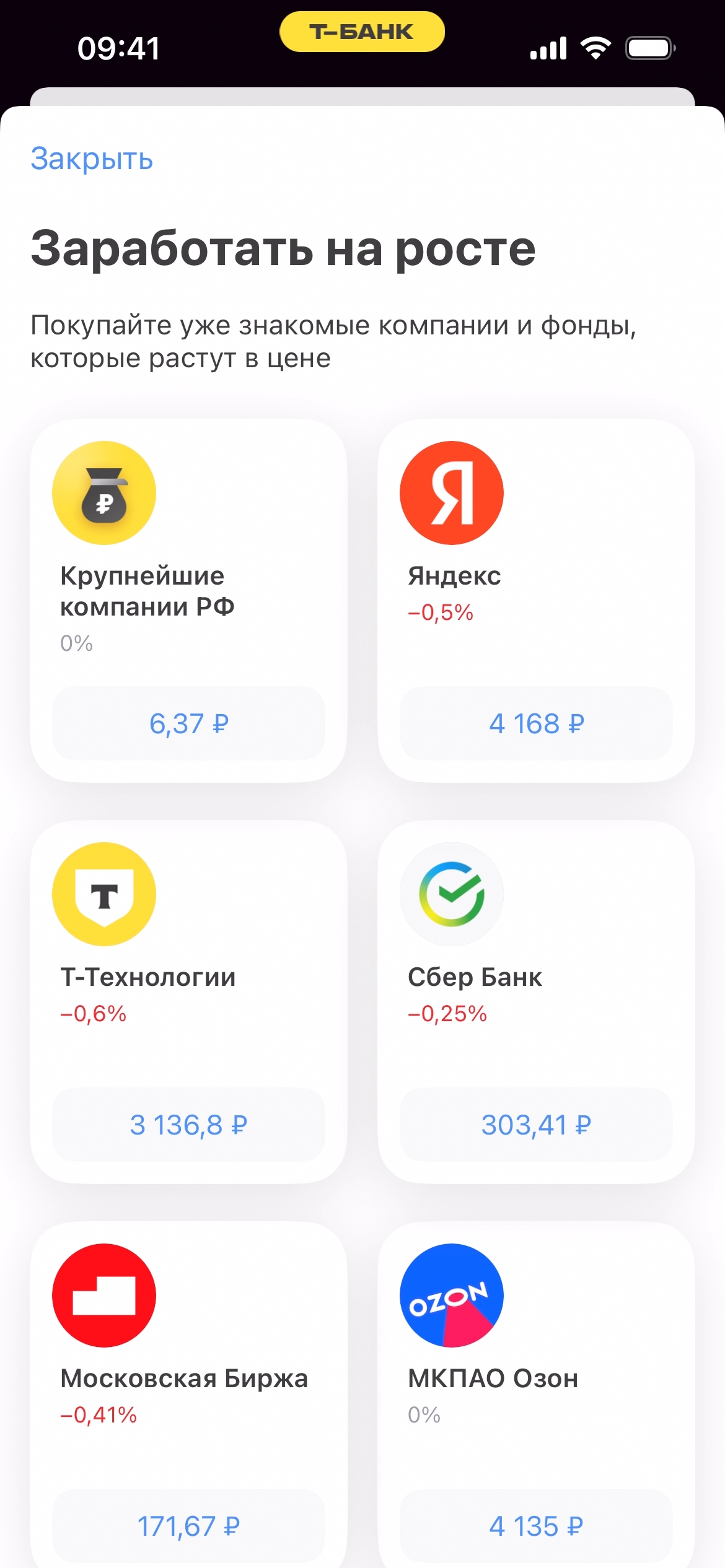The image size is (725, 1568).
Task: Open the Крупнейшие компании РФ fund card
Action: (x=147, y=590)
